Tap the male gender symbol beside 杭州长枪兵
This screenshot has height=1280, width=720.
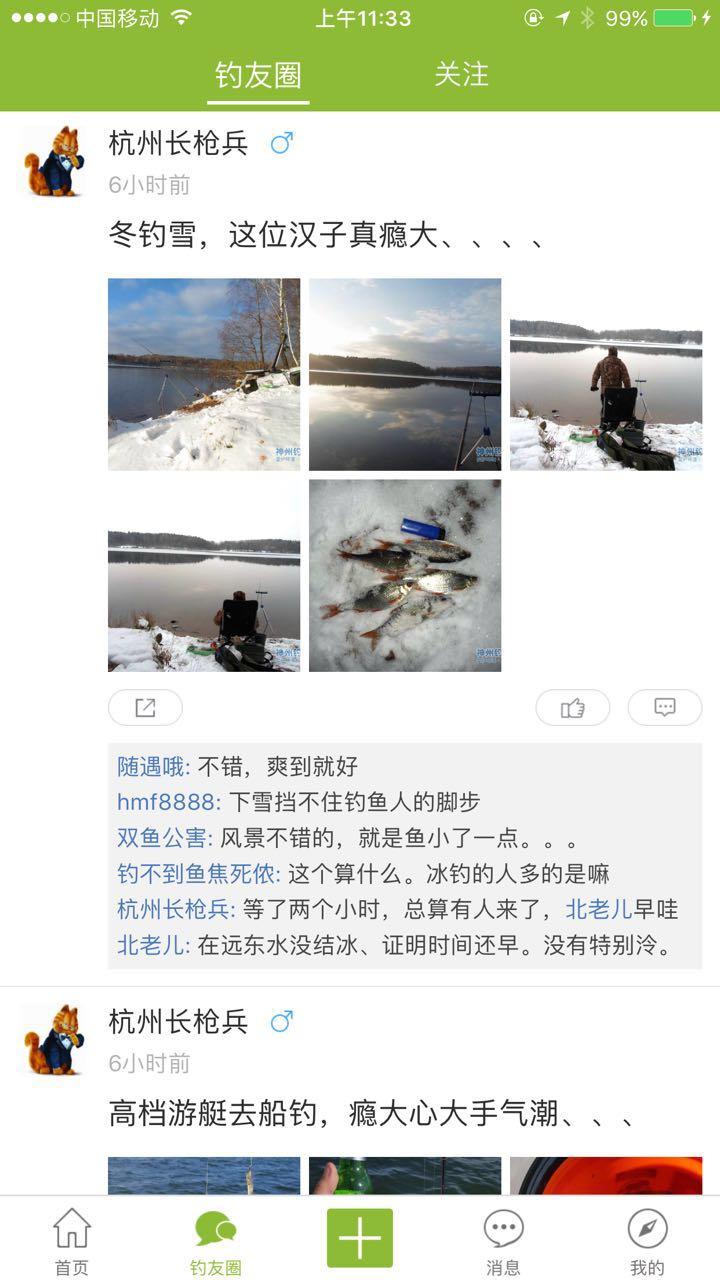(x=282, y=142)
